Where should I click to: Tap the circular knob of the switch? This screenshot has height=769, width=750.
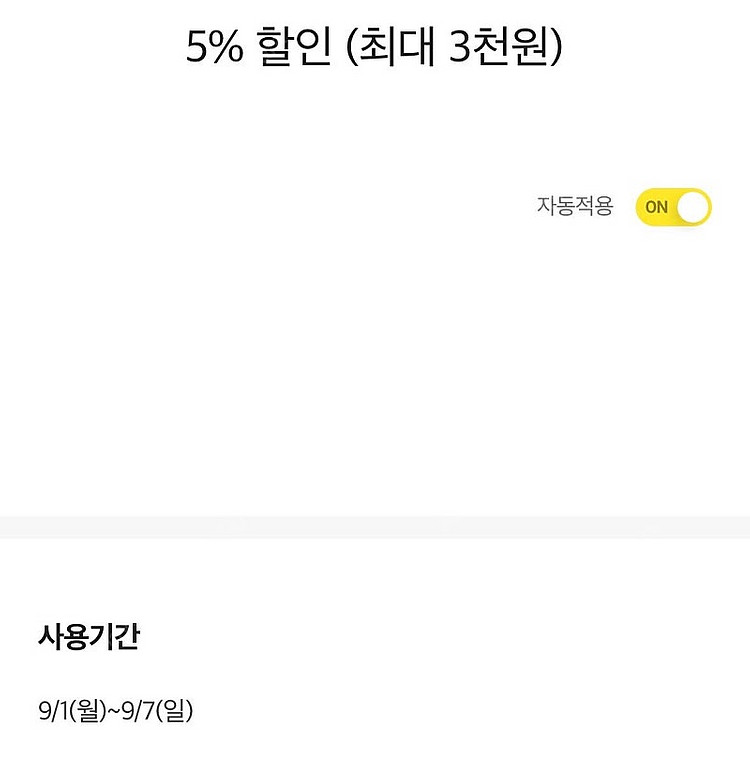pyautogui.click(x=691, y=206)
